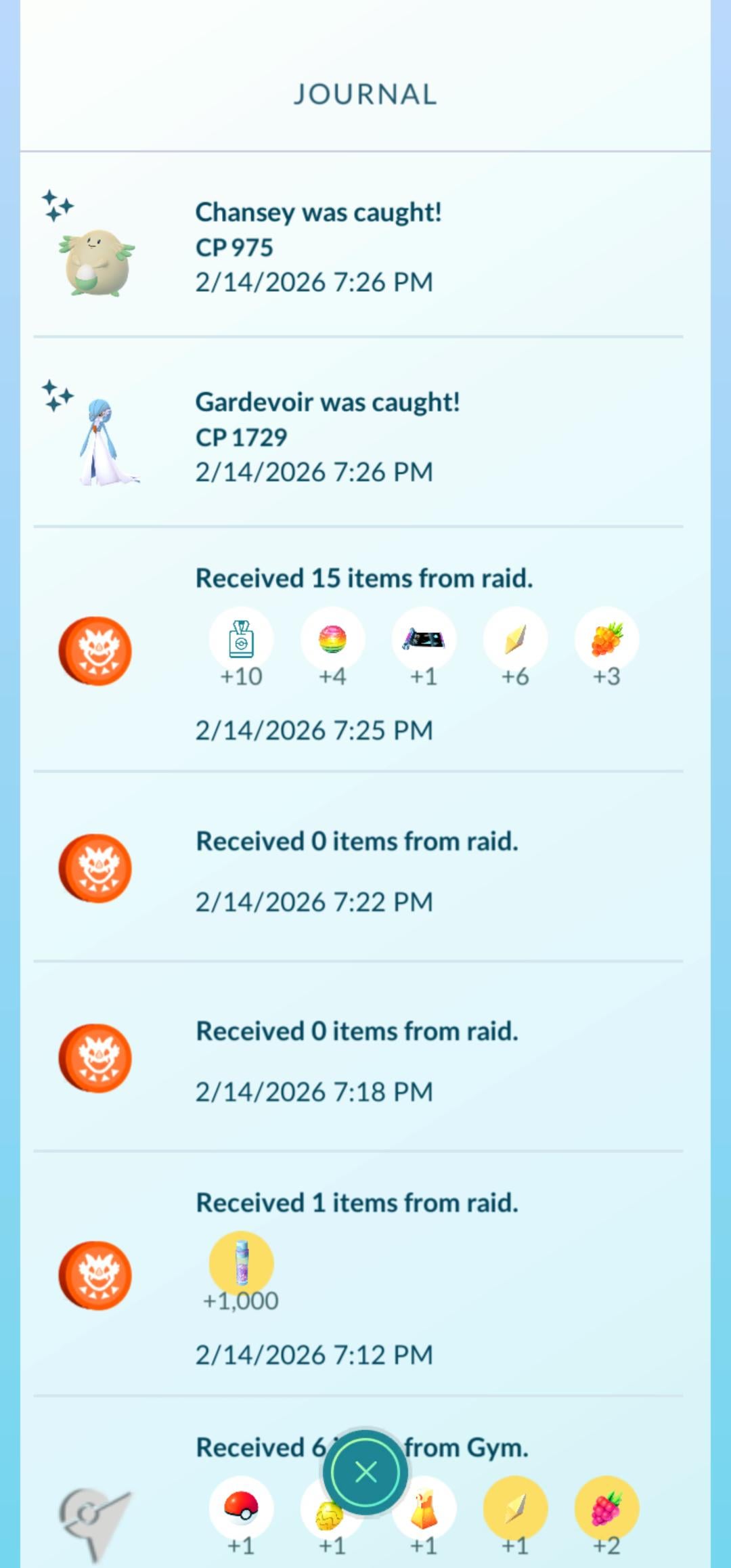Close the journal with the X button
731x1568 pixels.
(365, 1471)
